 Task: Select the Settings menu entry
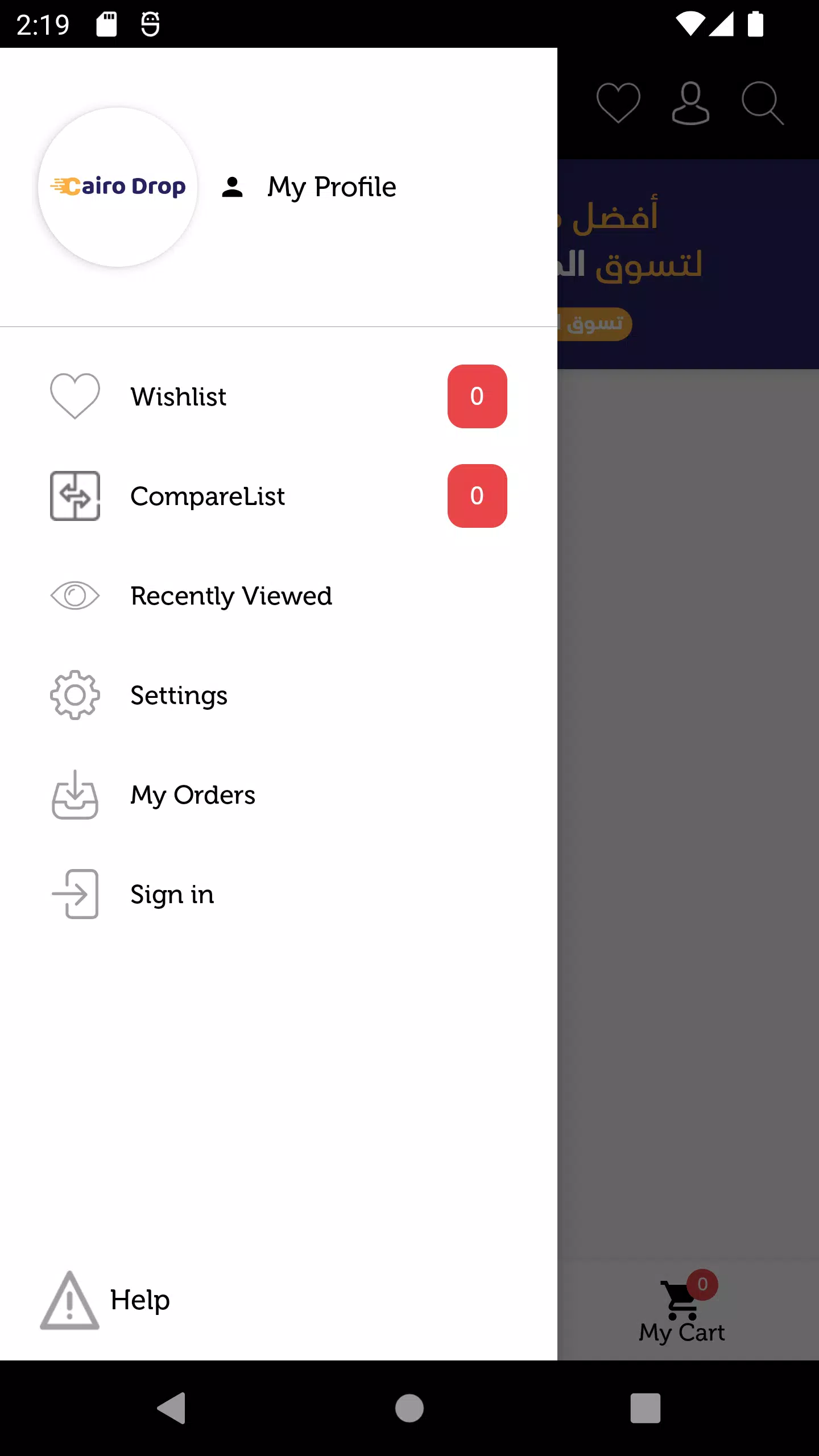[x=178, y=695]
